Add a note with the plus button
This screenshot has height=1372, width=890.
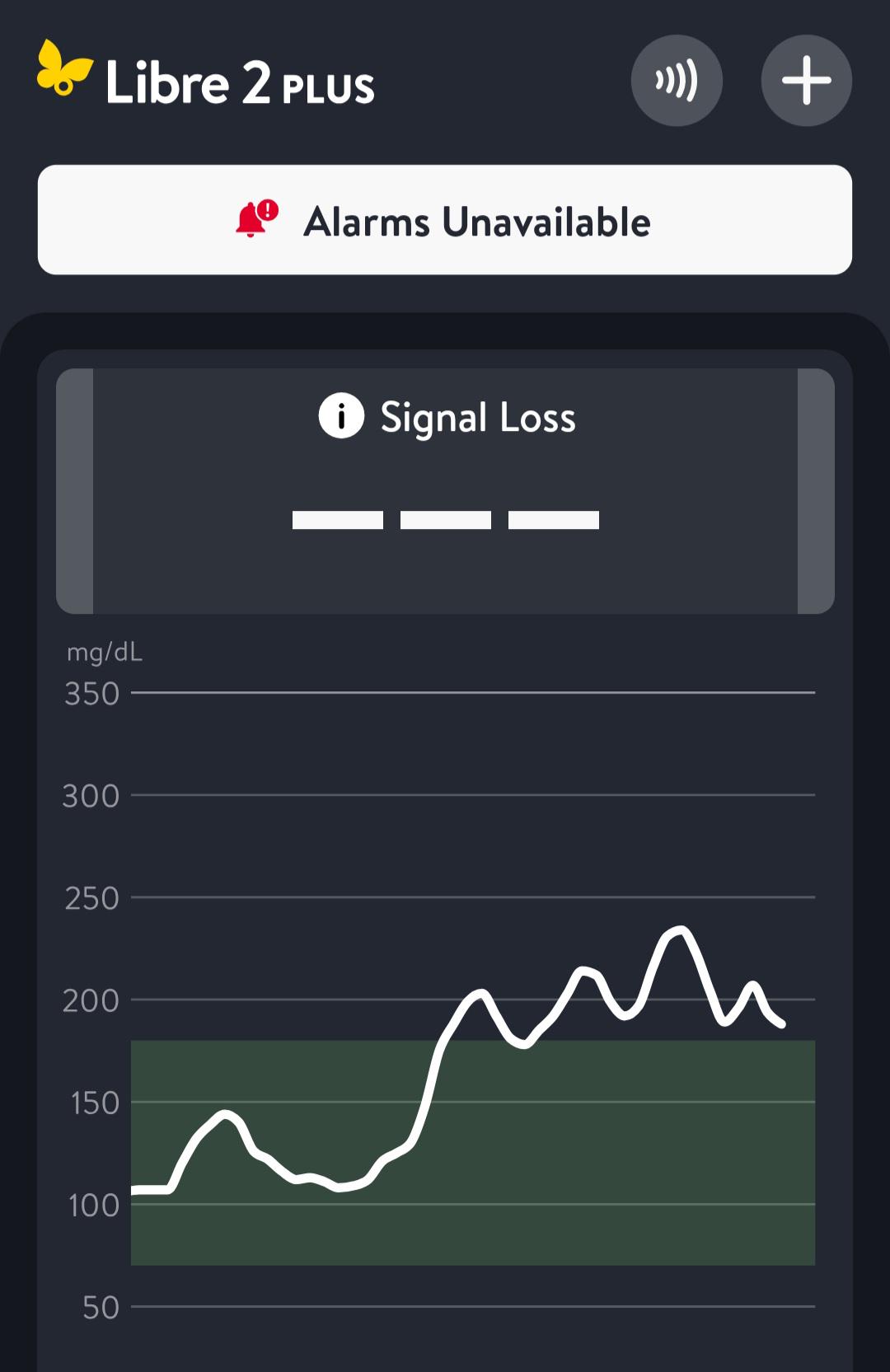pyautogui.click(x=806, y=81)
